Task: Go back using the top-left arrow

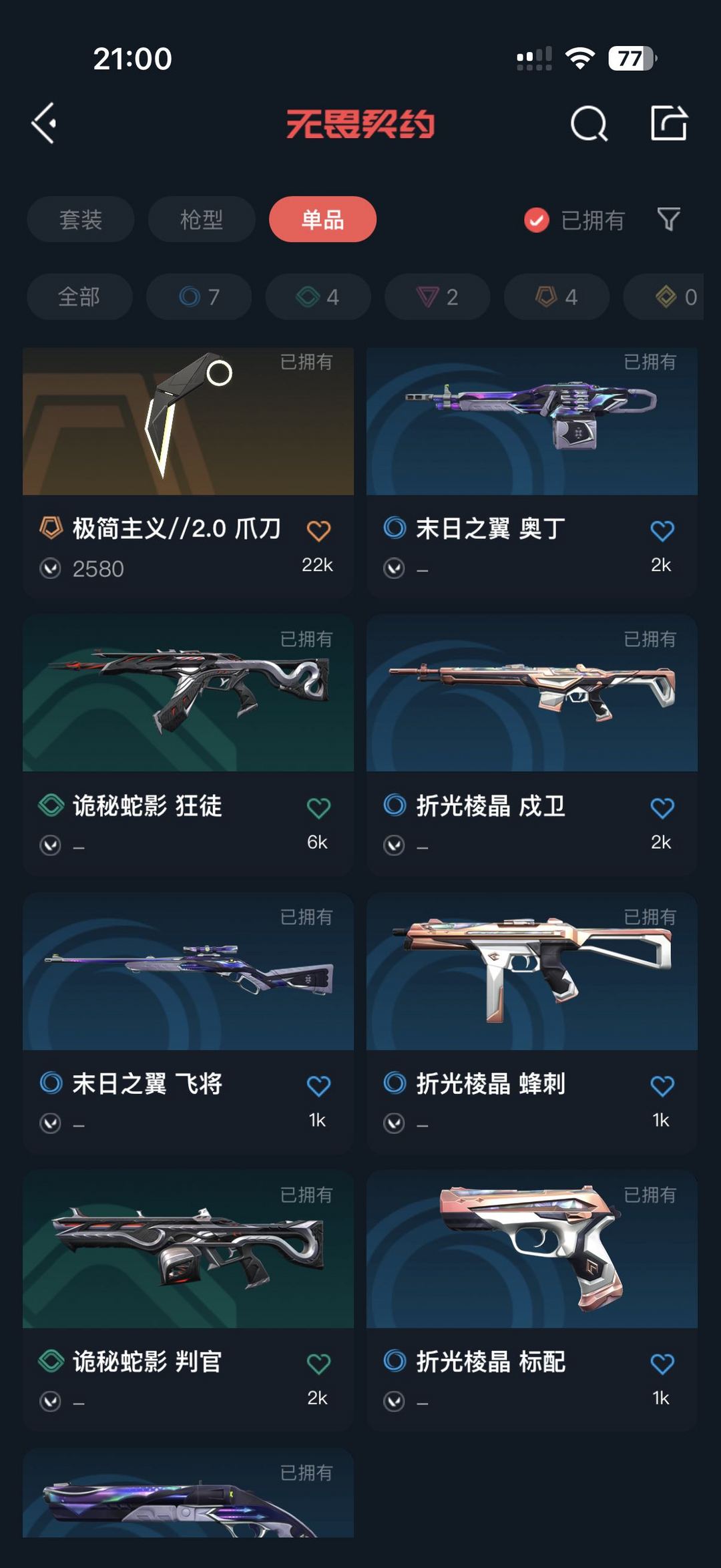Action: (44, 124)
